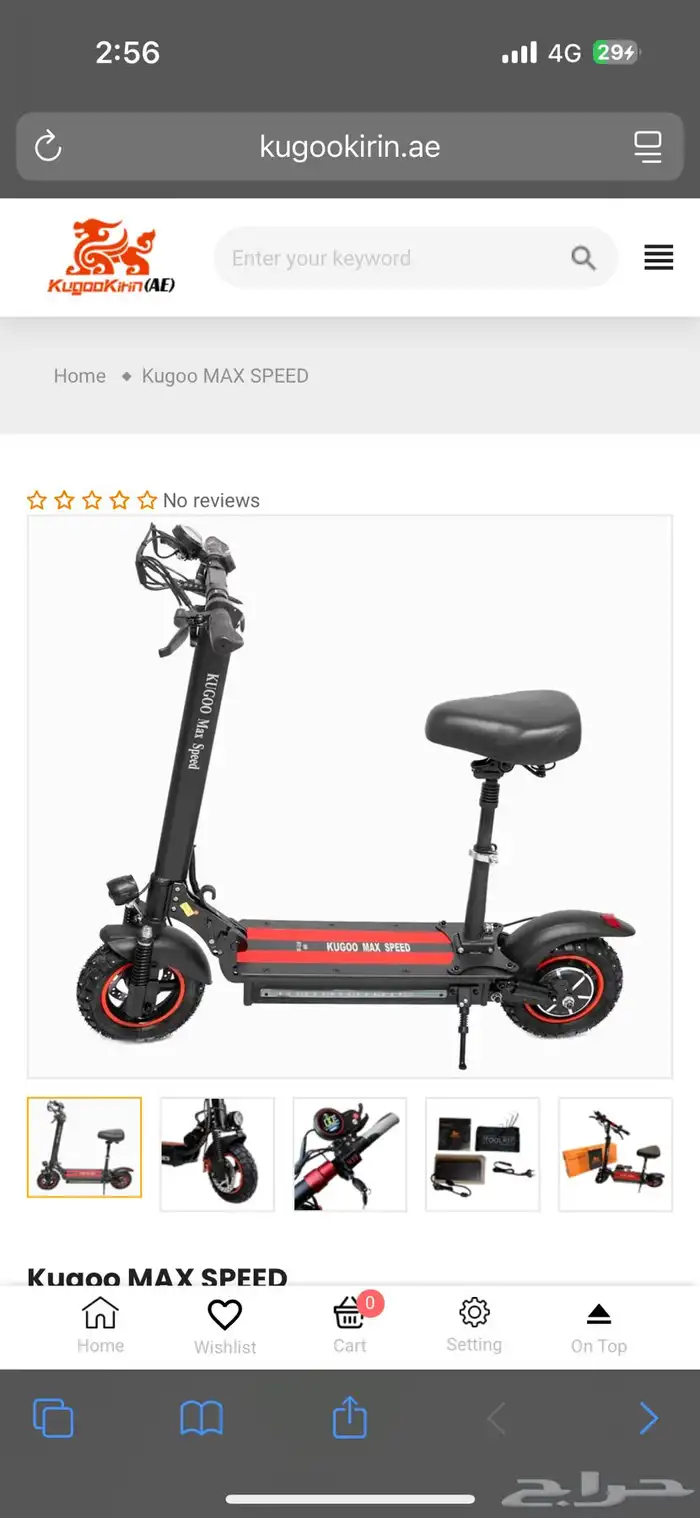Tap the kugookirin.ae address field
The height and width of the screenshot is (1518, 700).
[x=349, y=147]
